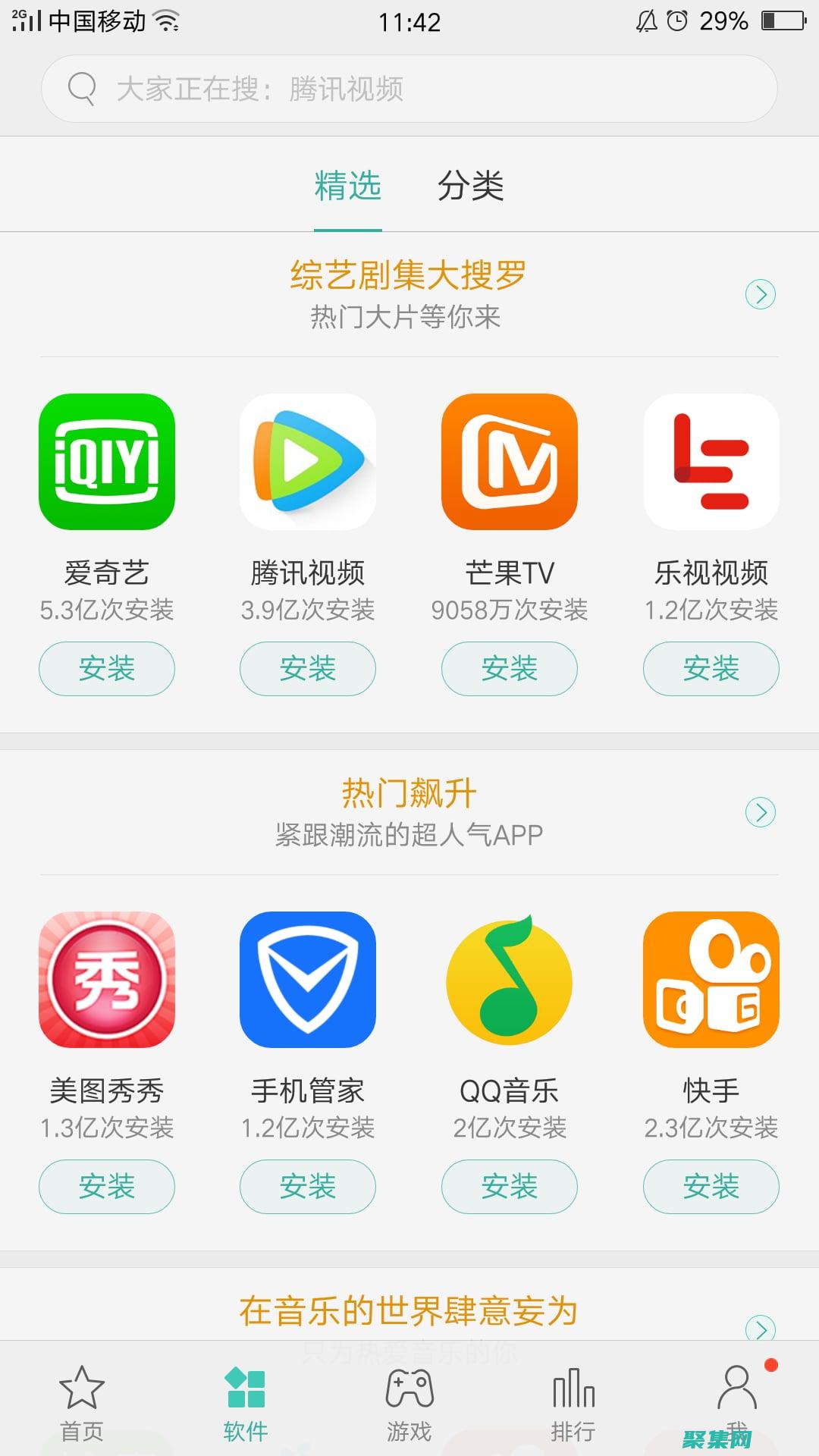This screenshot has width=819, height=1456.
Task: Tap the 安装 button under QQ音乐
Action: tap(510, 1187)
